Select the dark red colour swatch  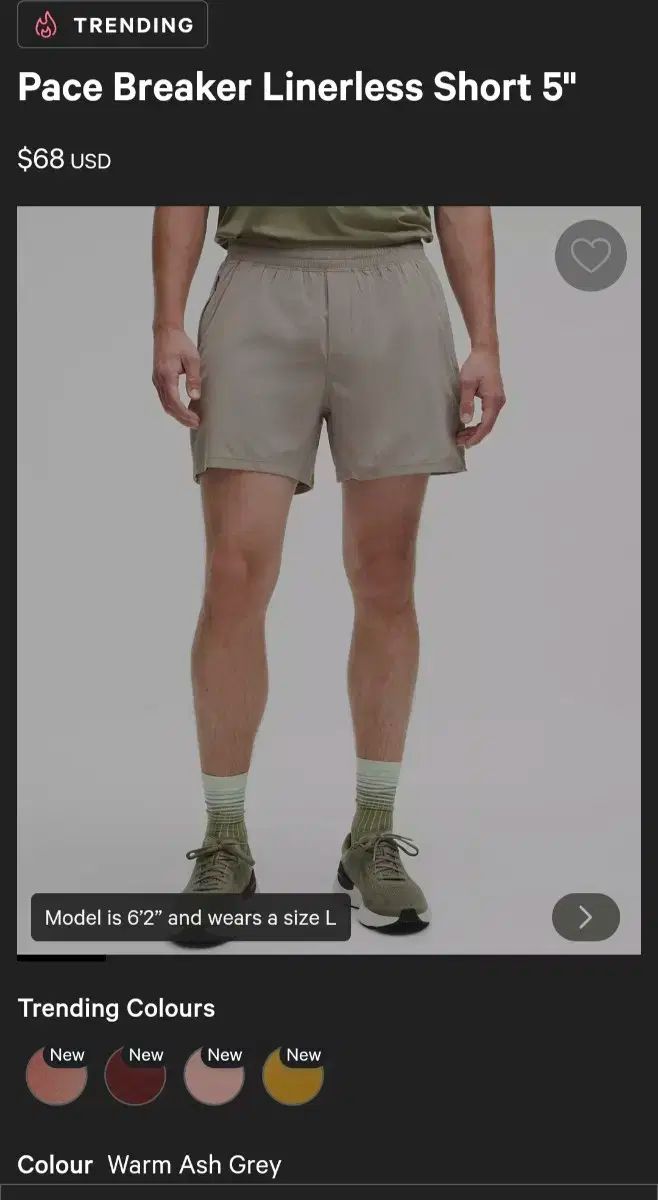[135, 1076]
